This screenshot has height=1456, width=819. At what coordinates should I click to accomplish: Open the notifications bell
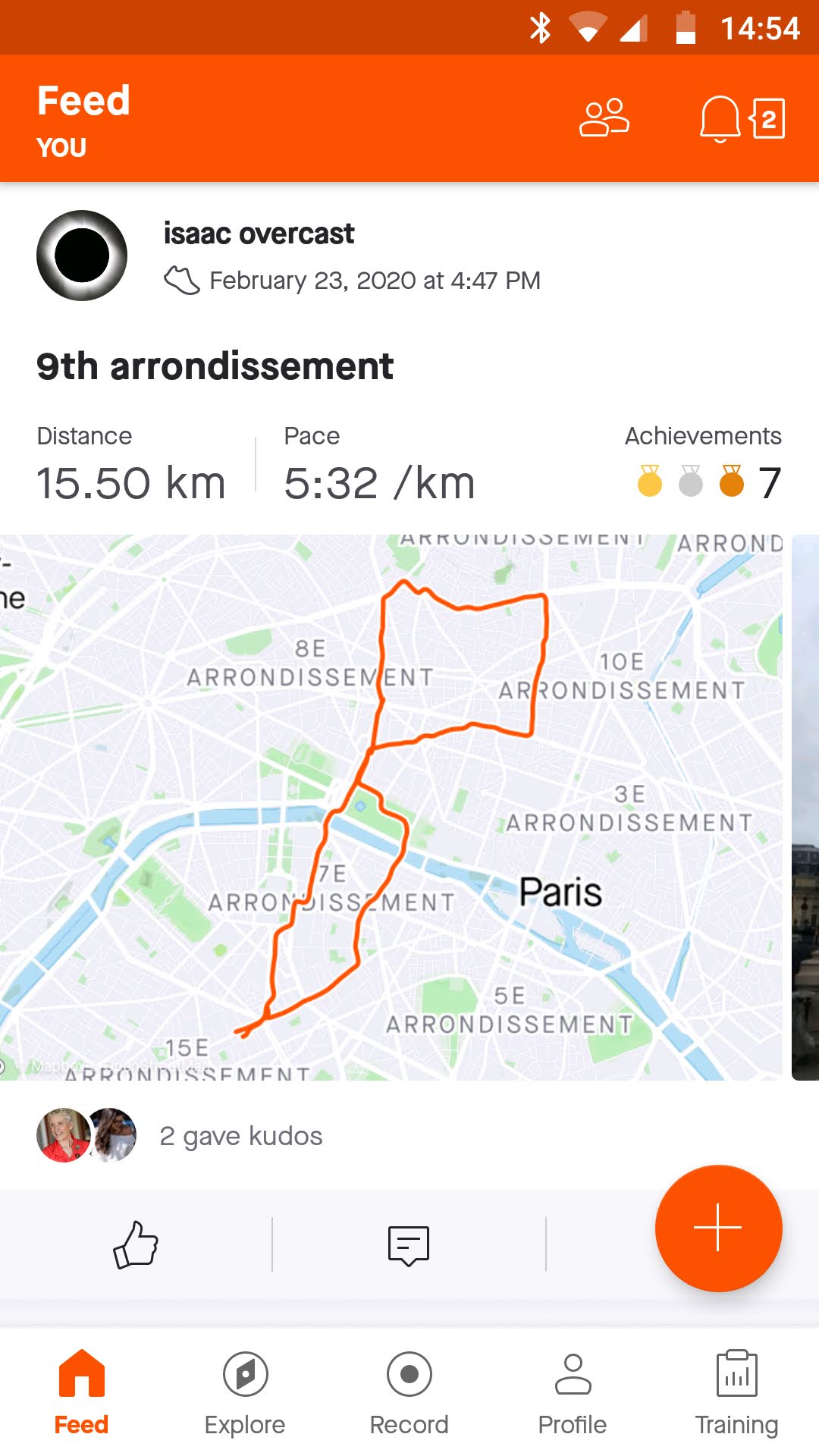tap(720, 119)
